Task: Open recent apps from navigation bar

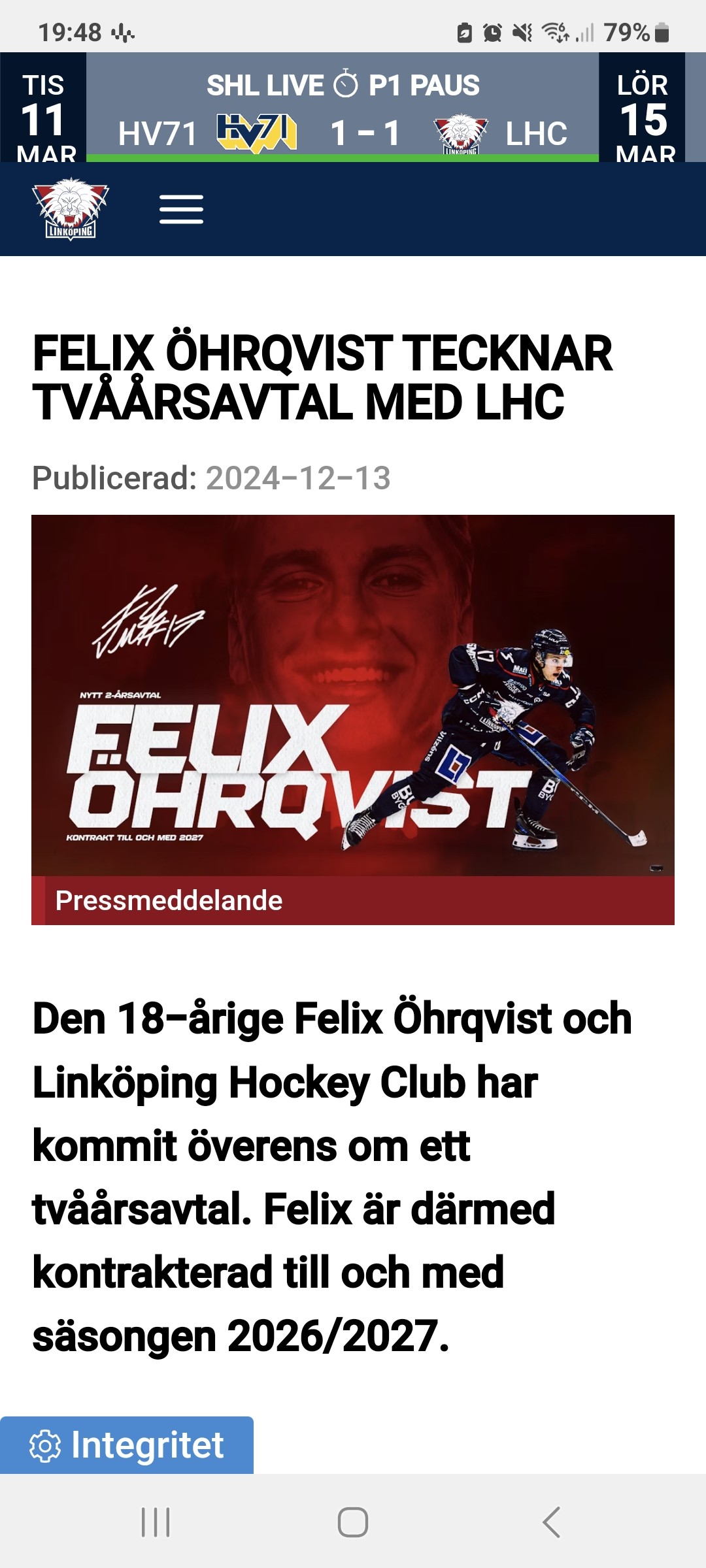Action: click(x=156, y=1522)
